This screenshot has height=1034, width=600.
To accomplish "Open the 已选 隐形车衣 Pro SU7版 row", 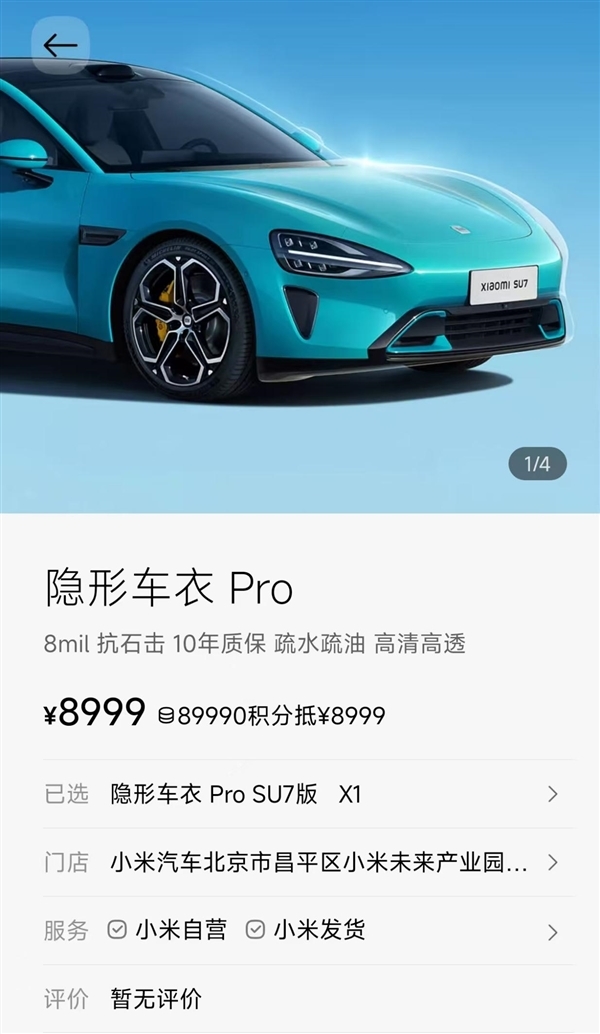I will [300, 794].
